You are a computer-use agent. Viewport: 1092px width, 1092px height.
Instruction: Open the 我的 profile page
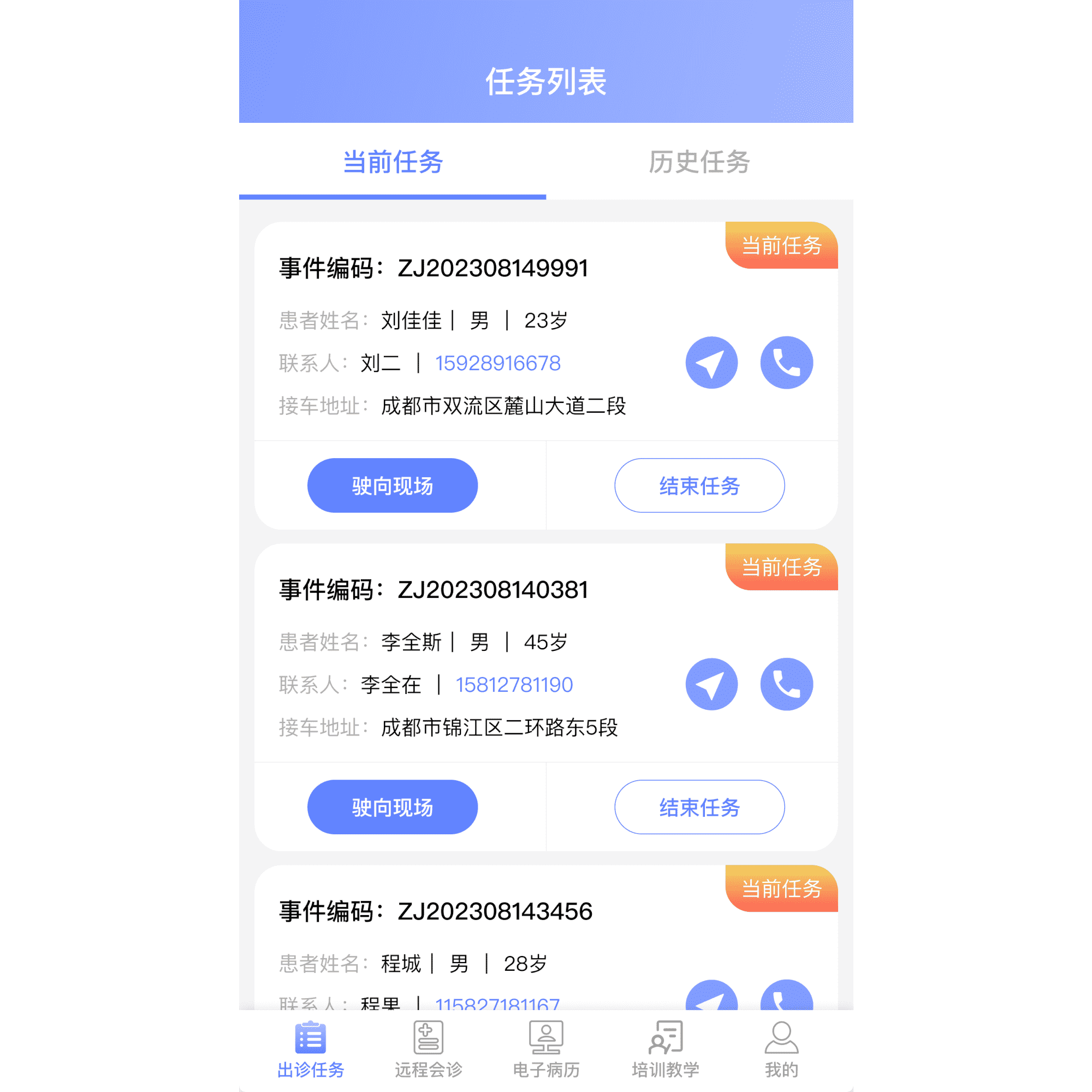781,1049
